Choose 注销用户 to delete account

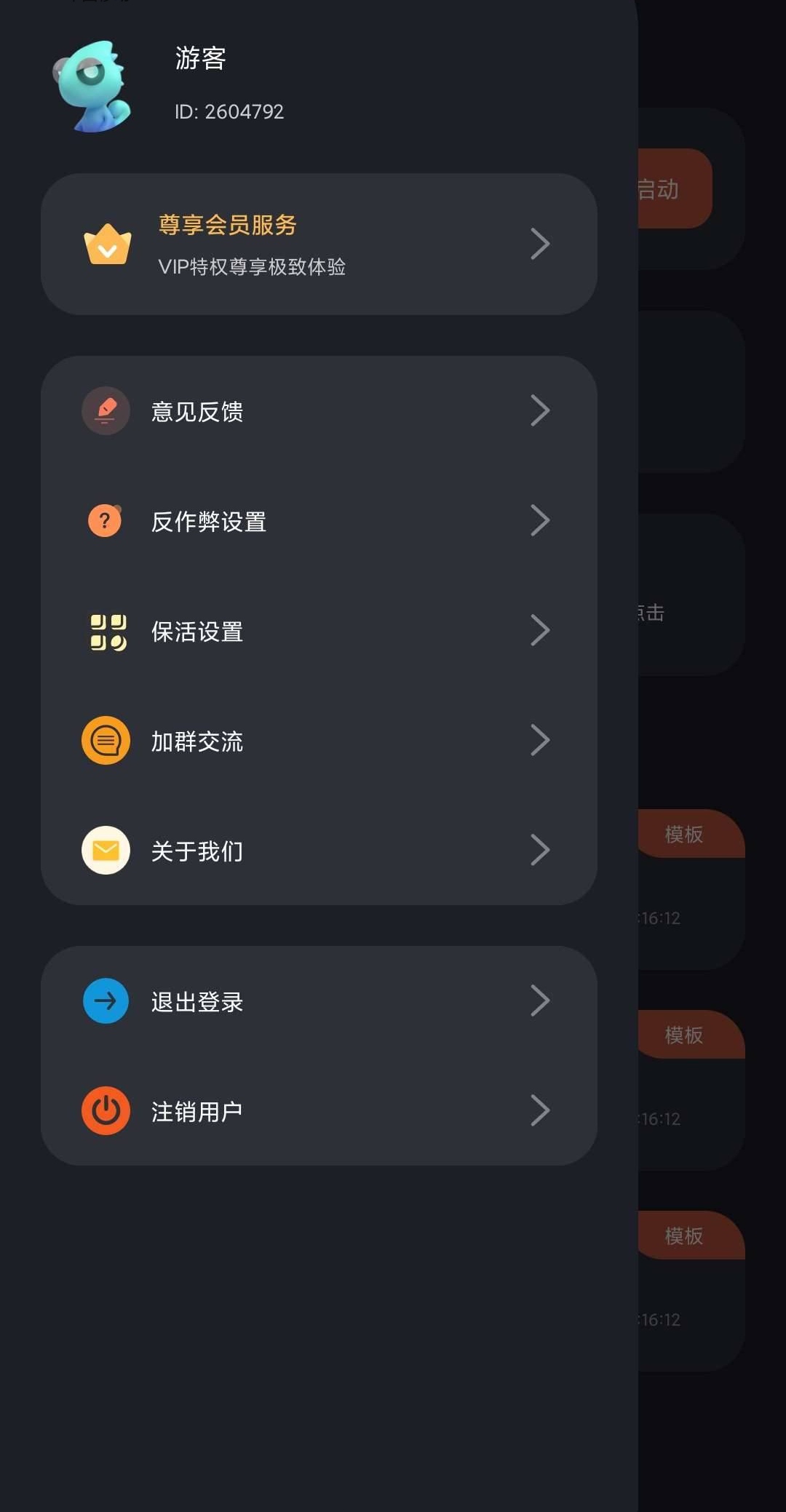[x=319, y=1111]
